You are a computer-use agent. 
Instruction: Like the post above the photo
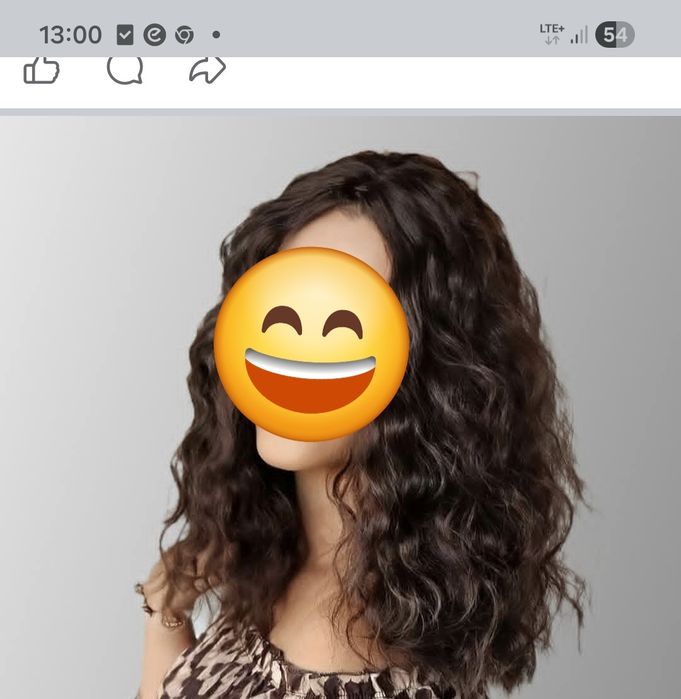click(42, 71)
